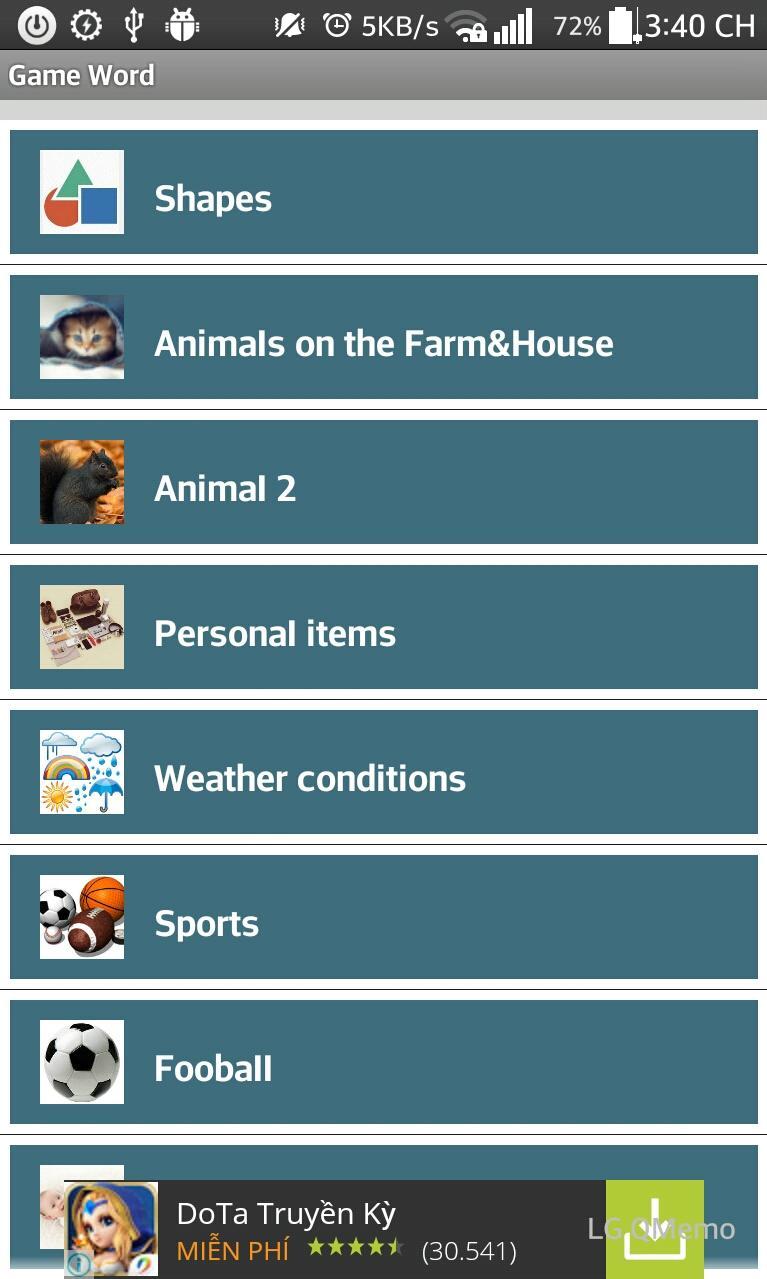Image resolution: width=767 pixels, height=1279 pixels.
Task: Tap the star rating in the DoTa ad
Action: point(353,1250)
